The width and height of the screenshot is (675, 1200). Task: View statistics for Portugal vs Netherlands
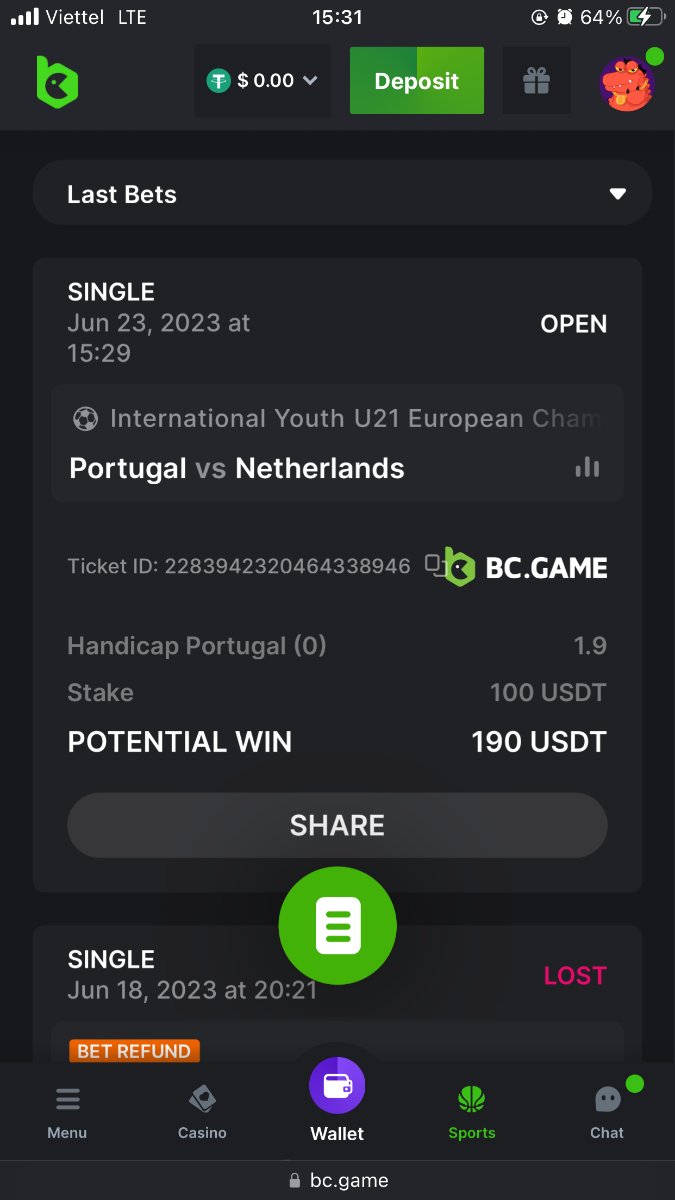(588, 467)
